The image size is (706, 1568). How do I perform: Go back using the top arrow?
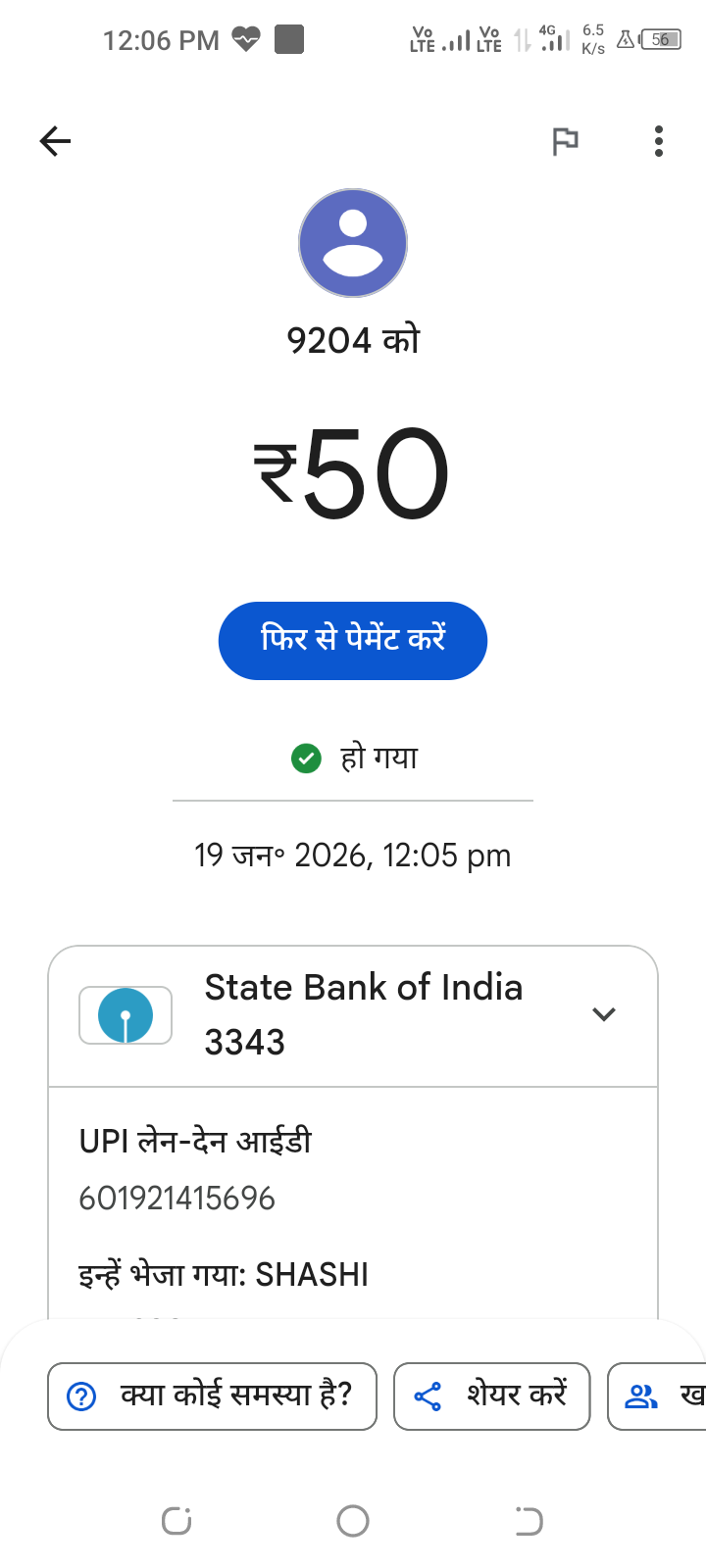[x=56, y=142]
